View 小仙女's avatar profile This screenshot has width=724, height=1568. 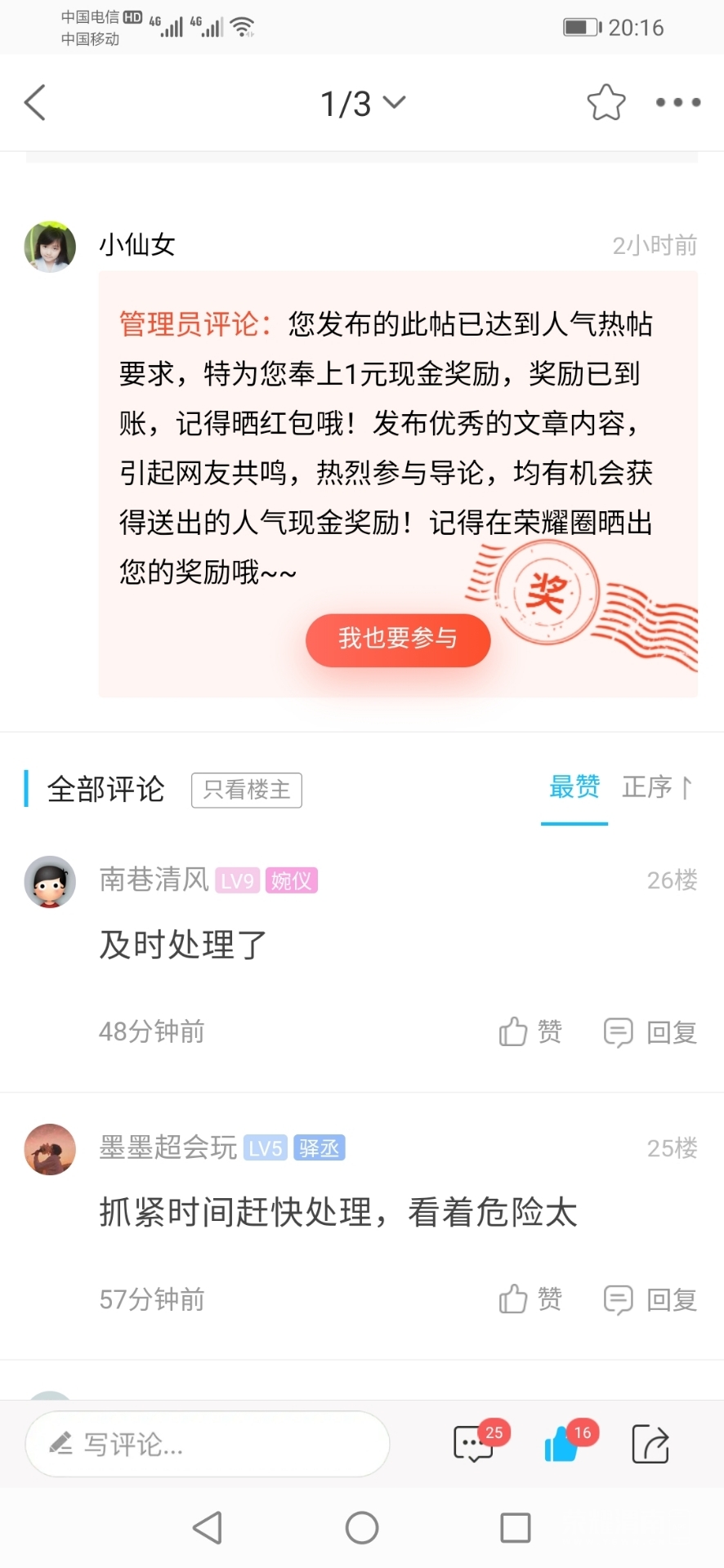point(50,246)
